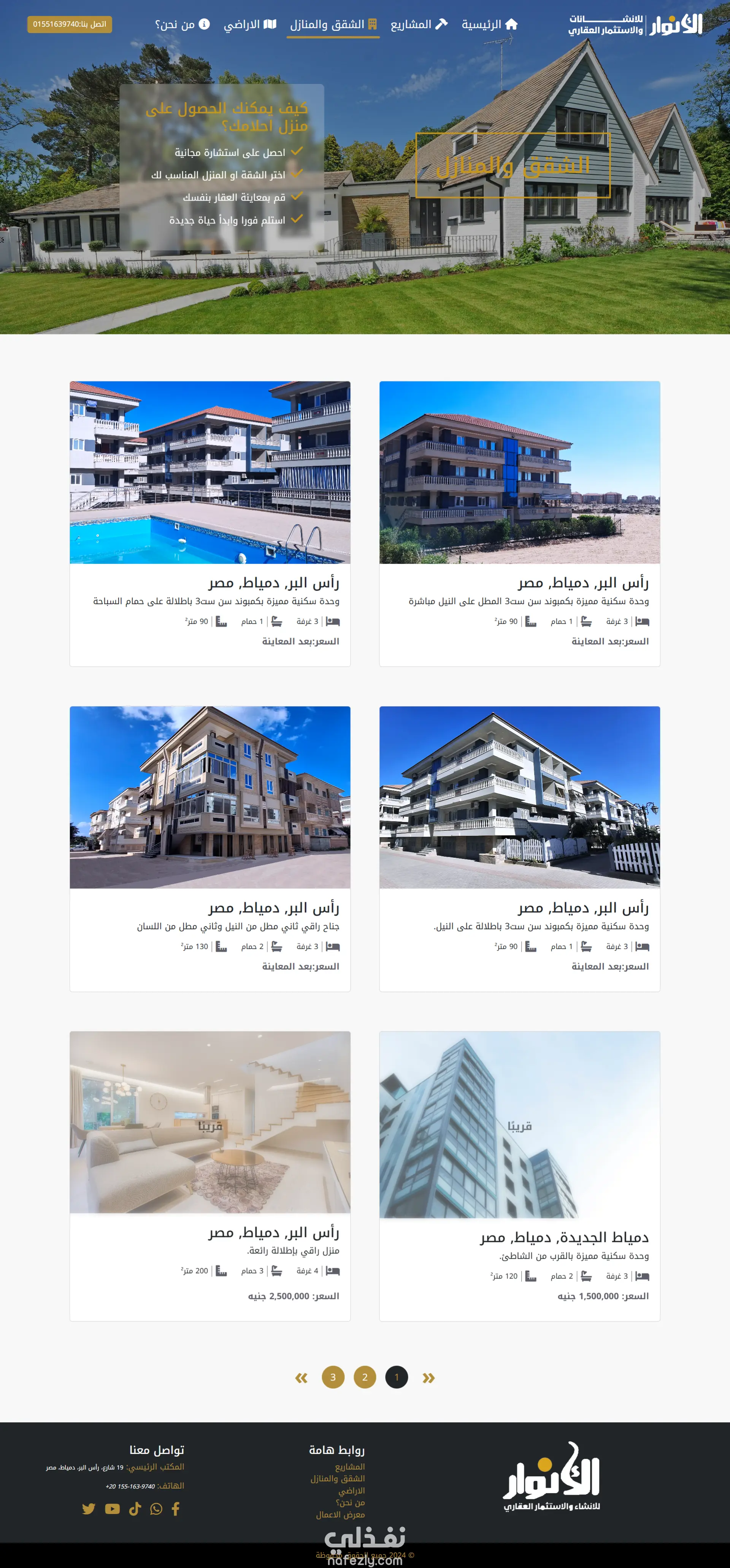Screen dimensions: 730x1568
Task: Open the footer المشاريع link
Action: 350,1467
